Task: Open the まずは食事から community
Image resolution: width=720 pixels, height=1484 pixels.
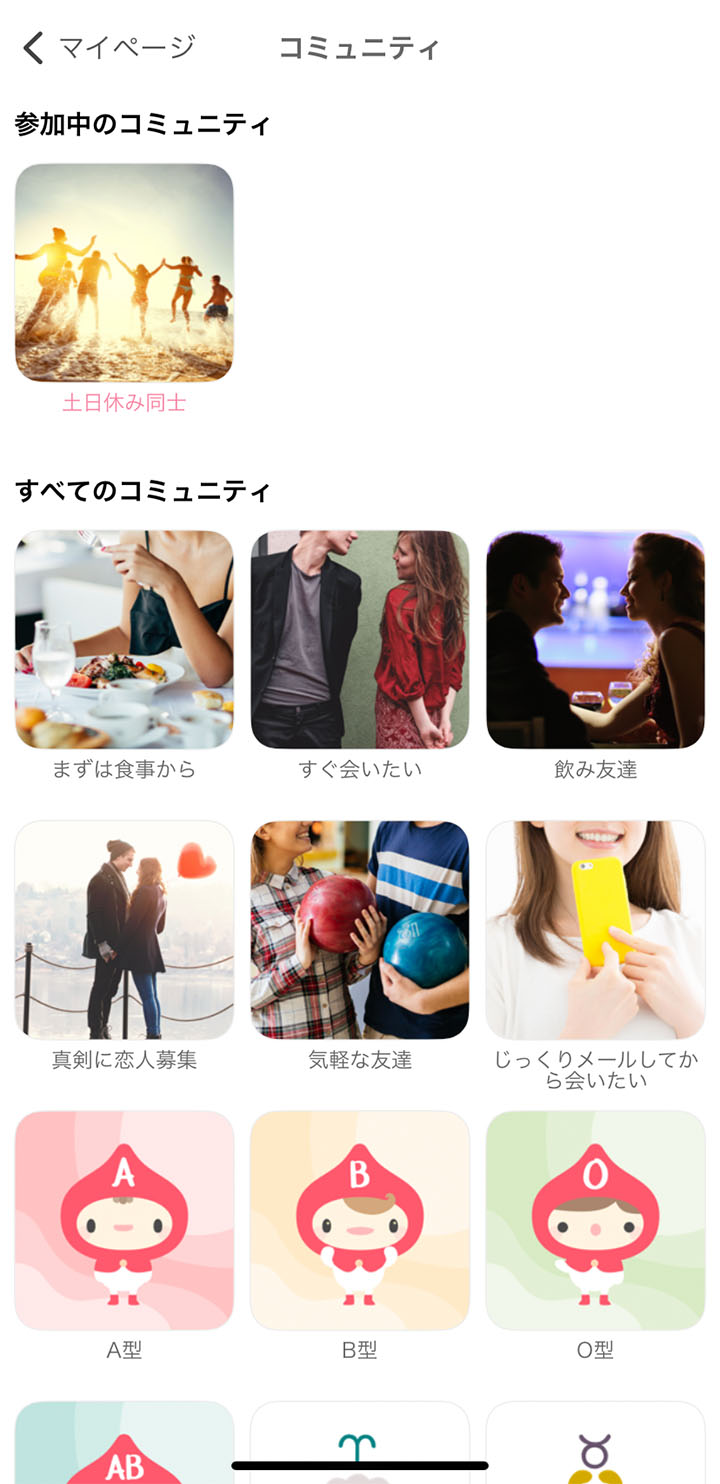Action: [124, 639]
